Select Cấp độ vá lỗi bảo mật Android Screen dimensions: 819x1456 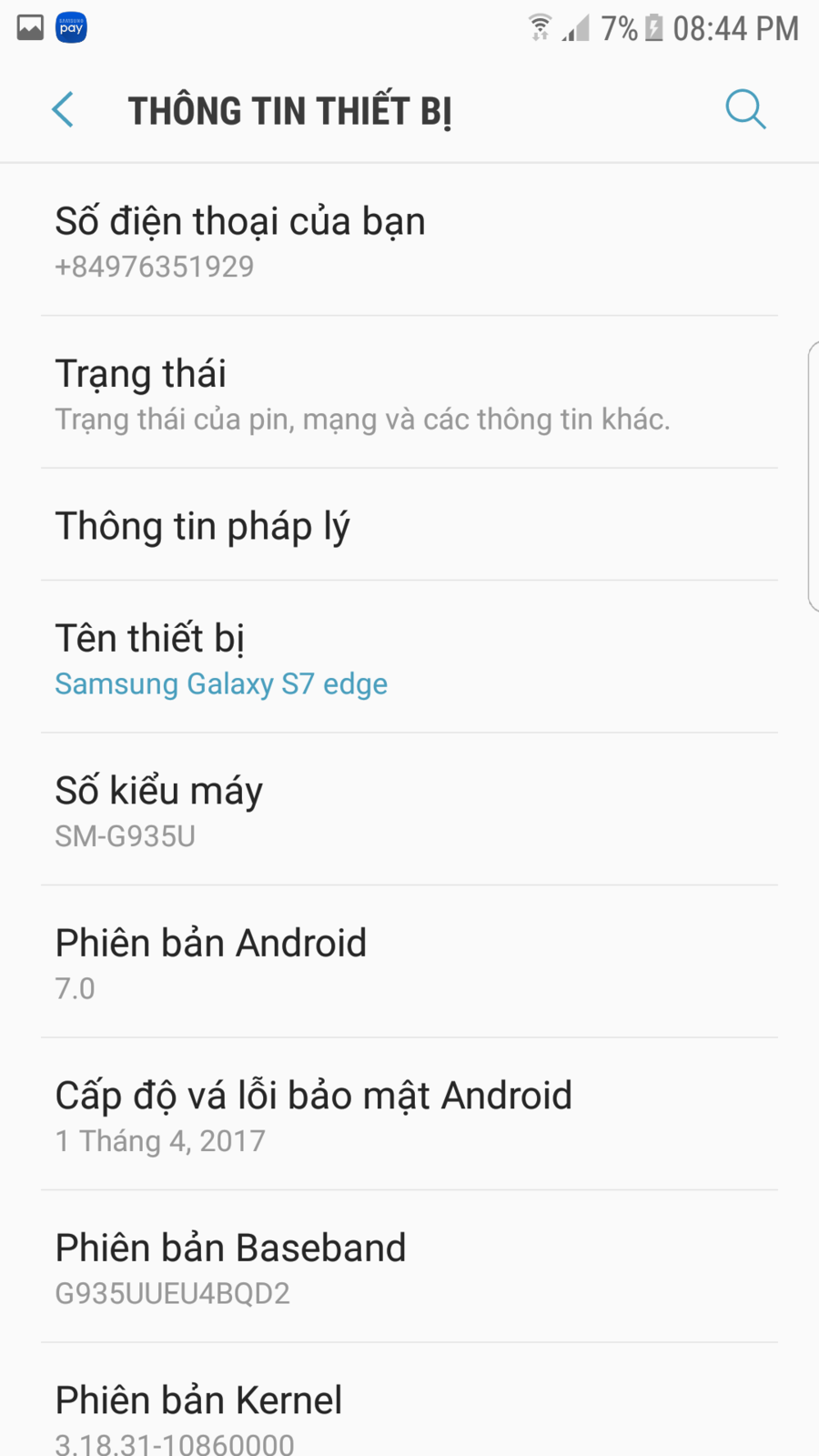(x=409, y=1115)
